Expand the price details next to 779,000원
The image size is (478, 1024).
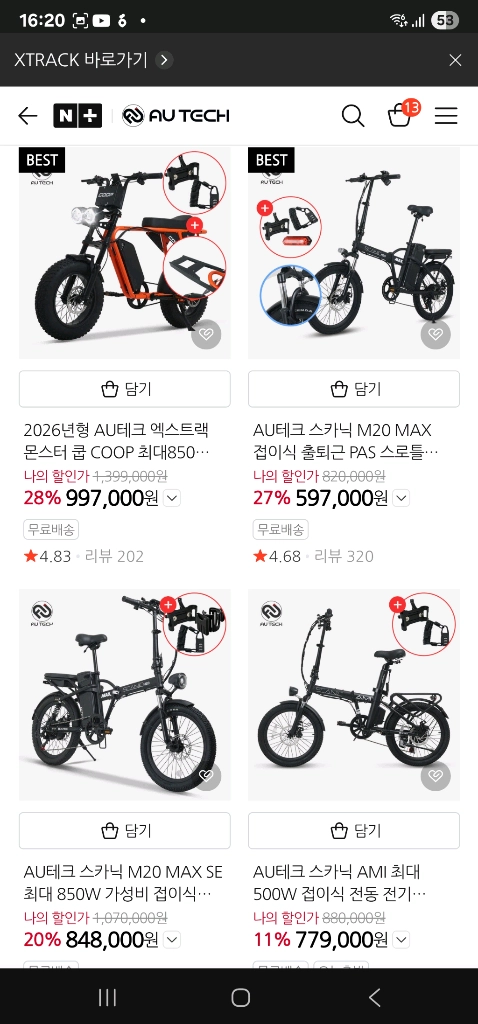[x=401, y=940]
